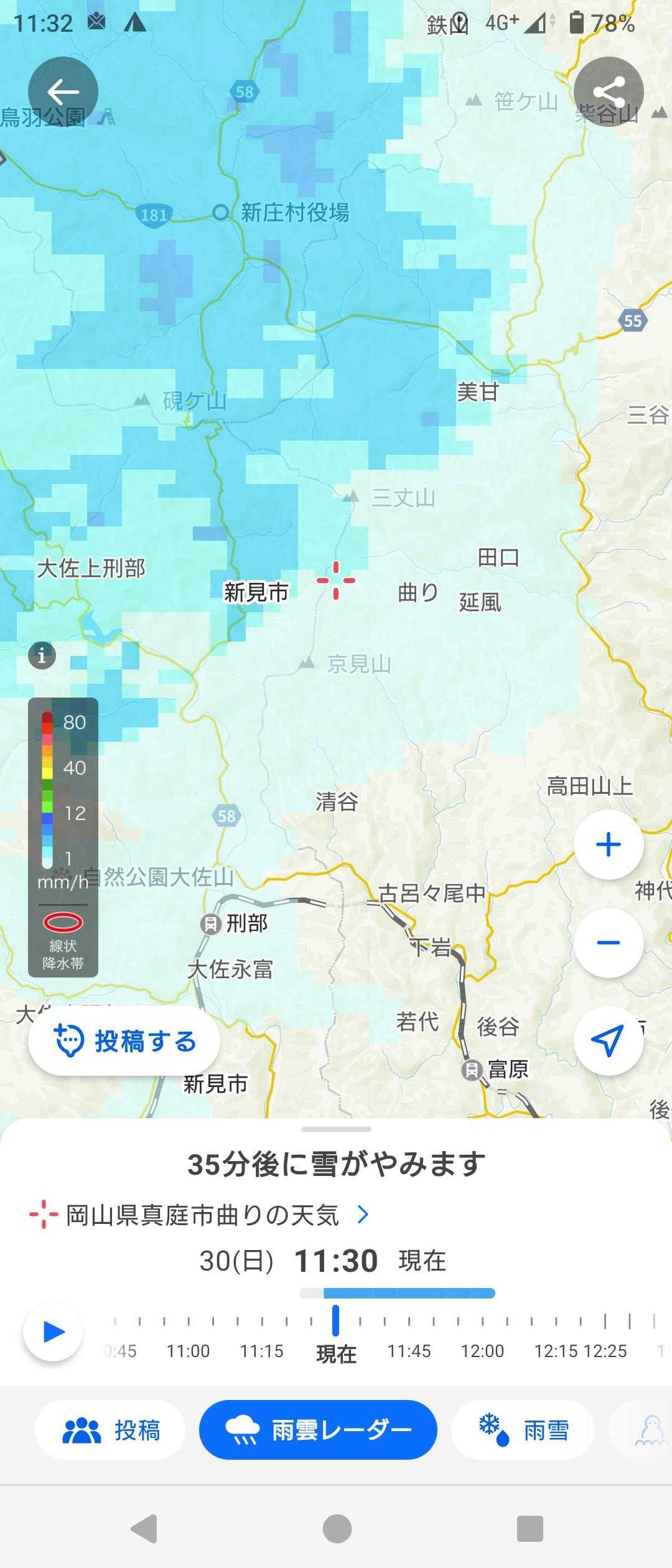Screen dimensions: 672x1568
Task: Expand the bottom sheet handle
Action: coord(336,1129)
